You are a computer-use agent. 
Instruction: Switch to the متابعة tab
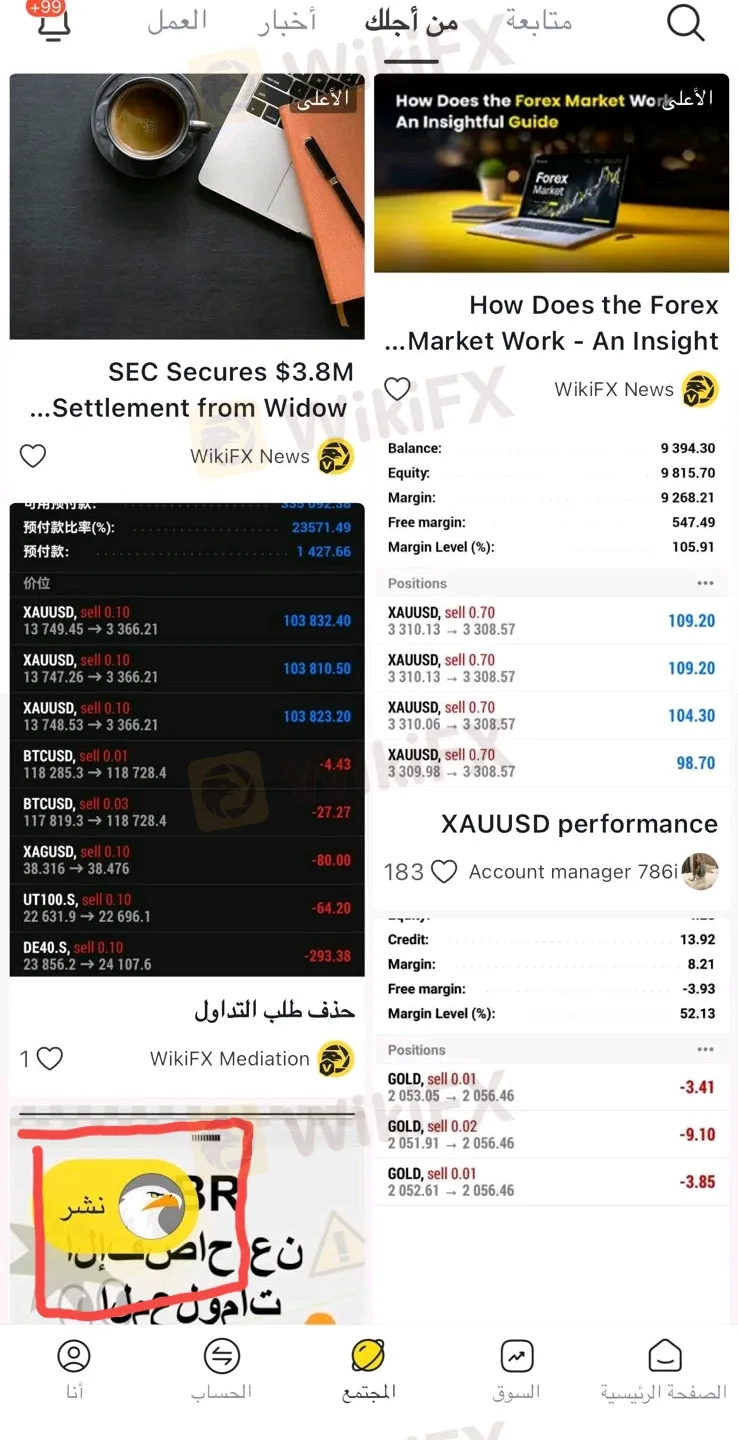tap(539, 22)
